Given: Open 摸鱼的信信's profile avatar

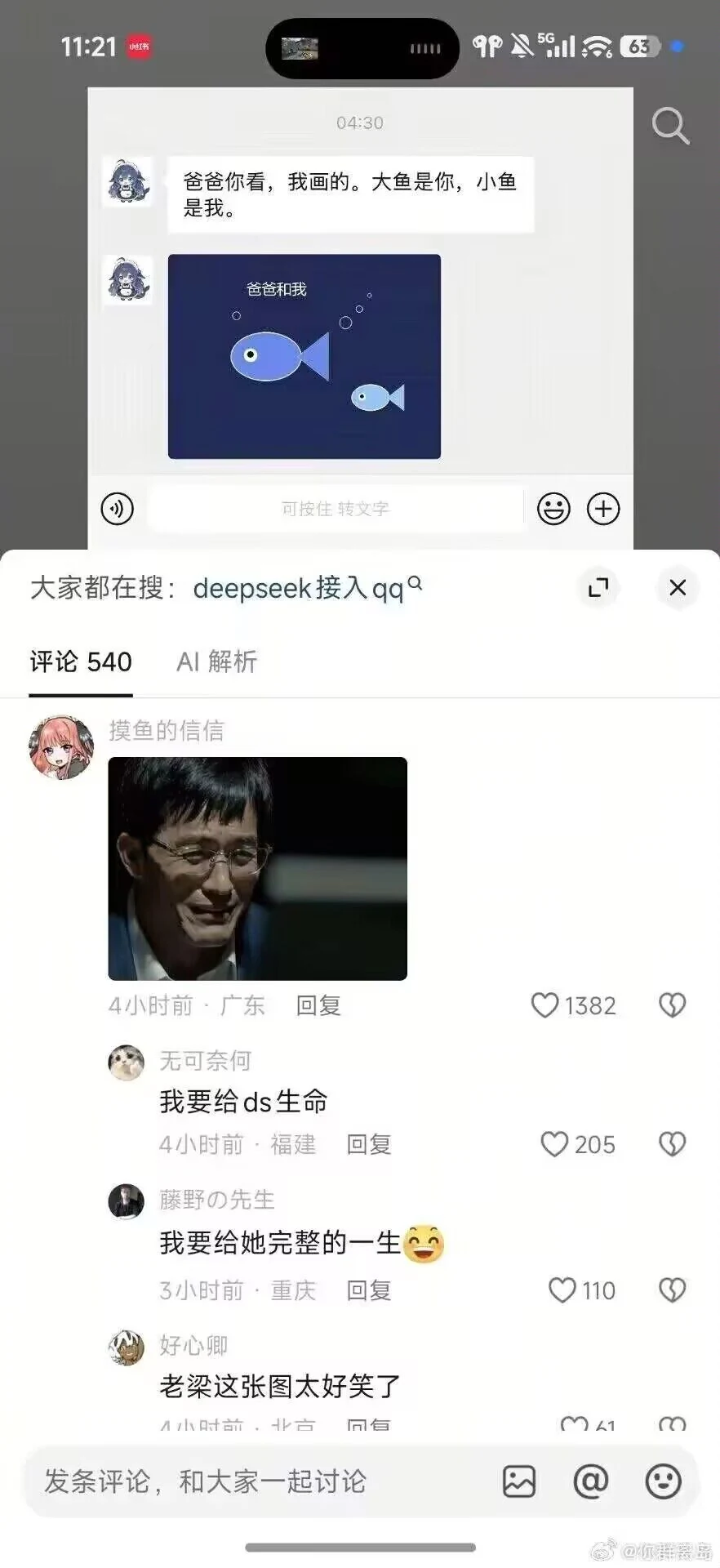Looking at the screenshot, I should (61, 746).
